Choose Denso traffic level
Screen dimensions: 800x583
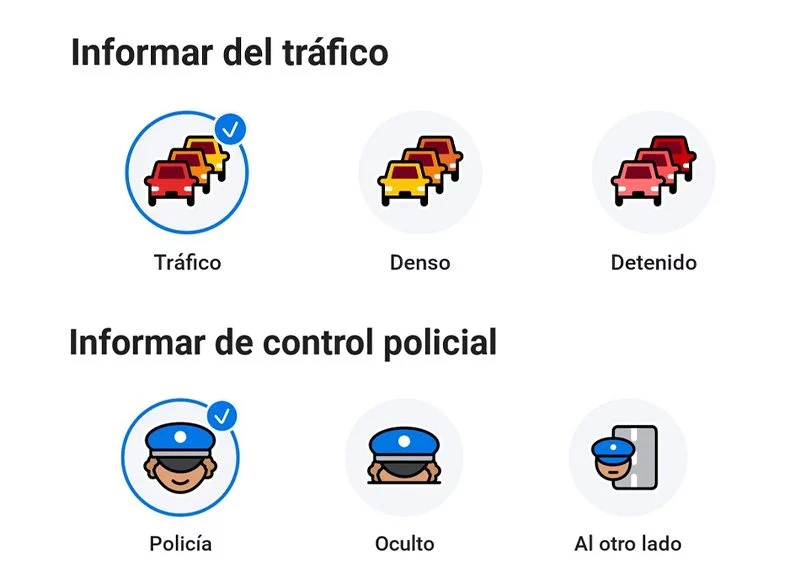point(420,172)
